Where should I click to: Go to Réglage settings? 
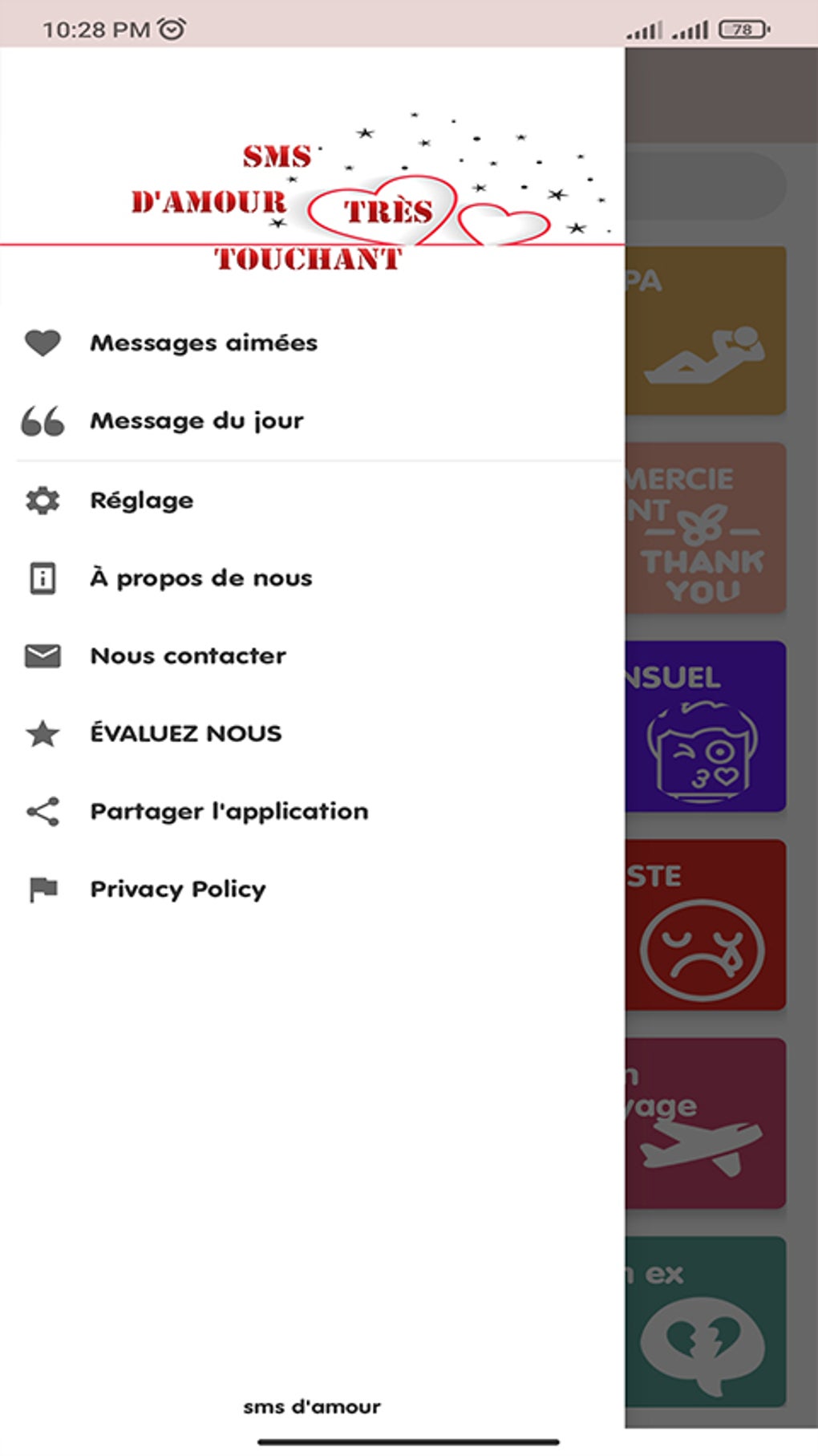tap(142, 501)
